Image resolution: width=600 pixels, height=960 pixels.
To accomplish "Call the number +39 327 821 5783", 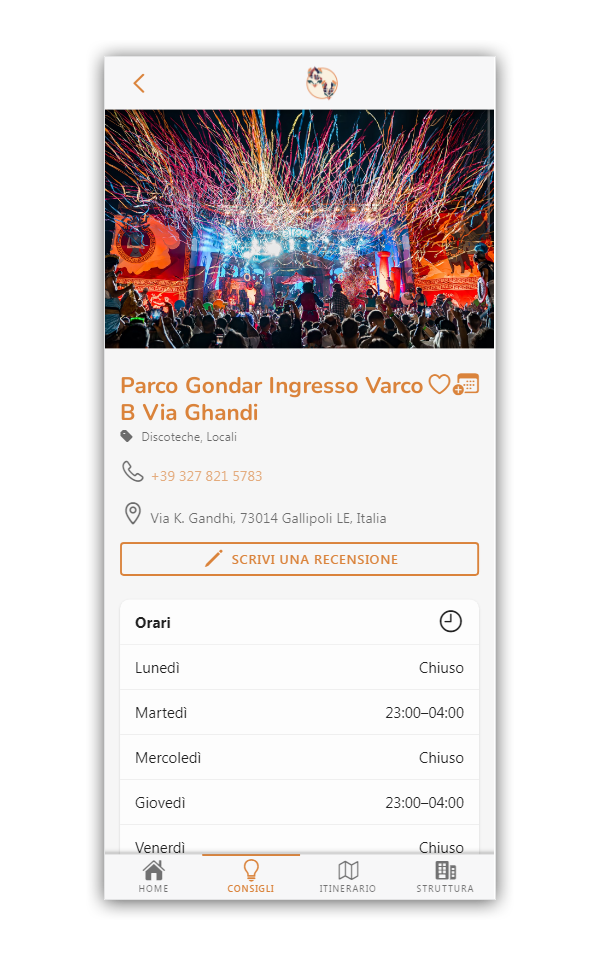I will [x=206, y=476].
